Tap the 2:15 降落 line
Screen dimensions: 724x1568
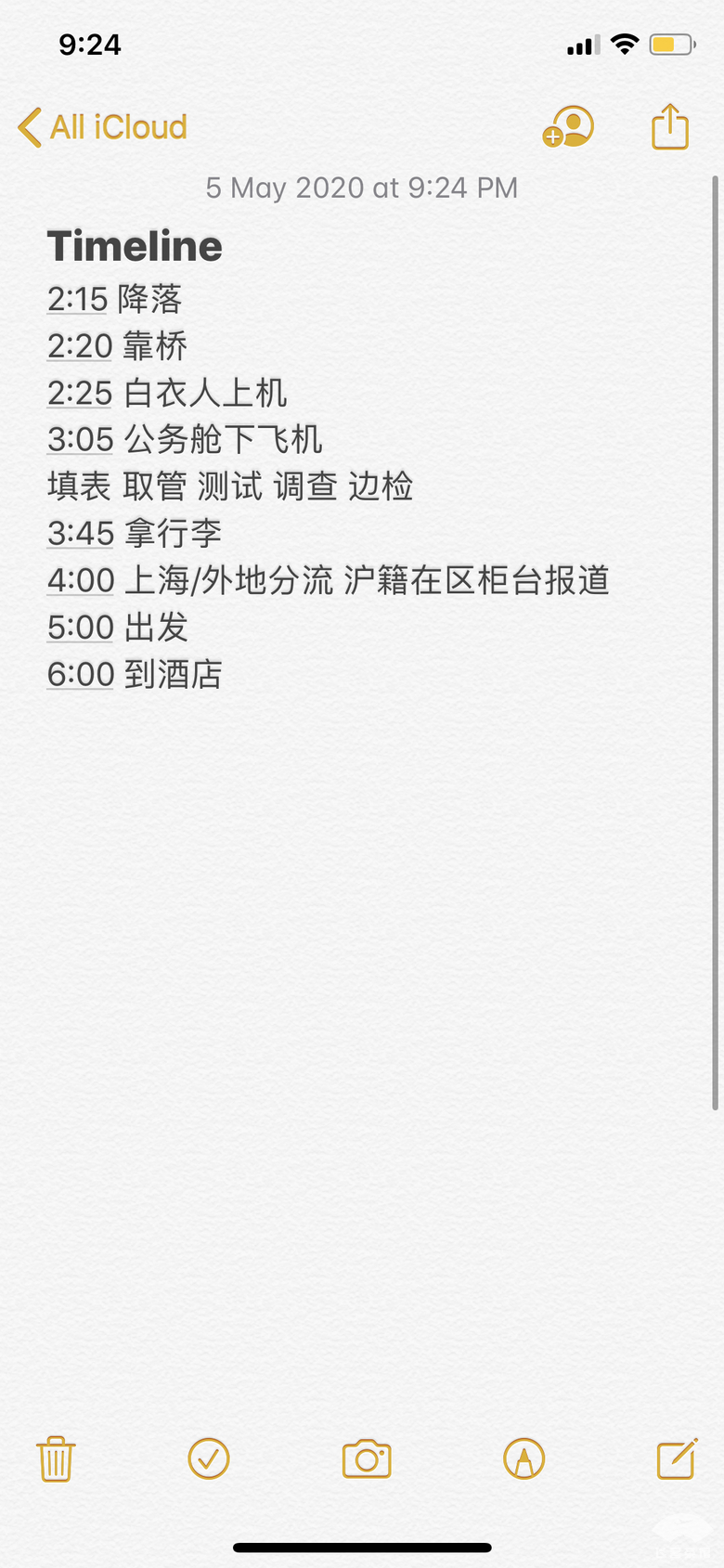point(115,299)
